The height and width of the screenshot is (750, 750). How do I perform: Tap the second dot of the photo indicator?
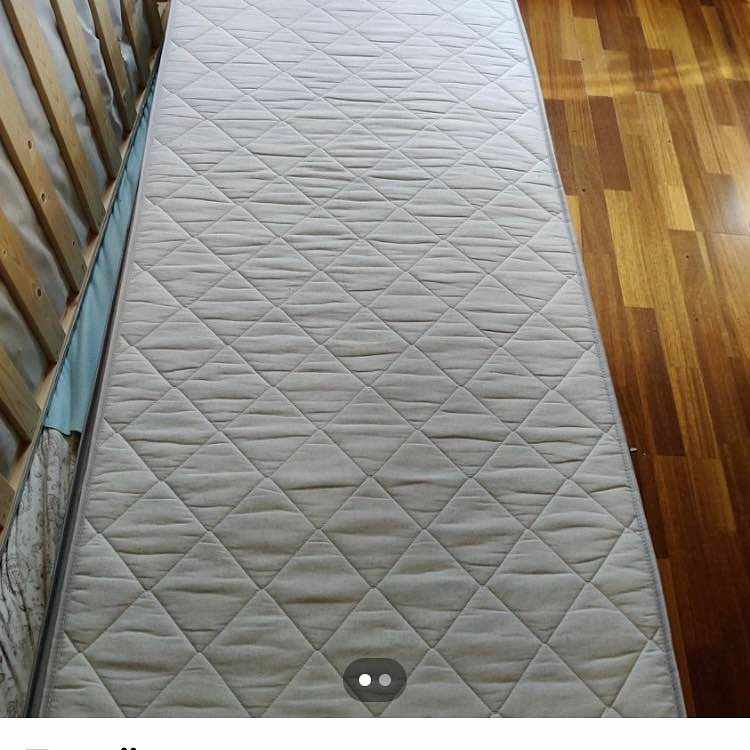[x=386, y=680]
